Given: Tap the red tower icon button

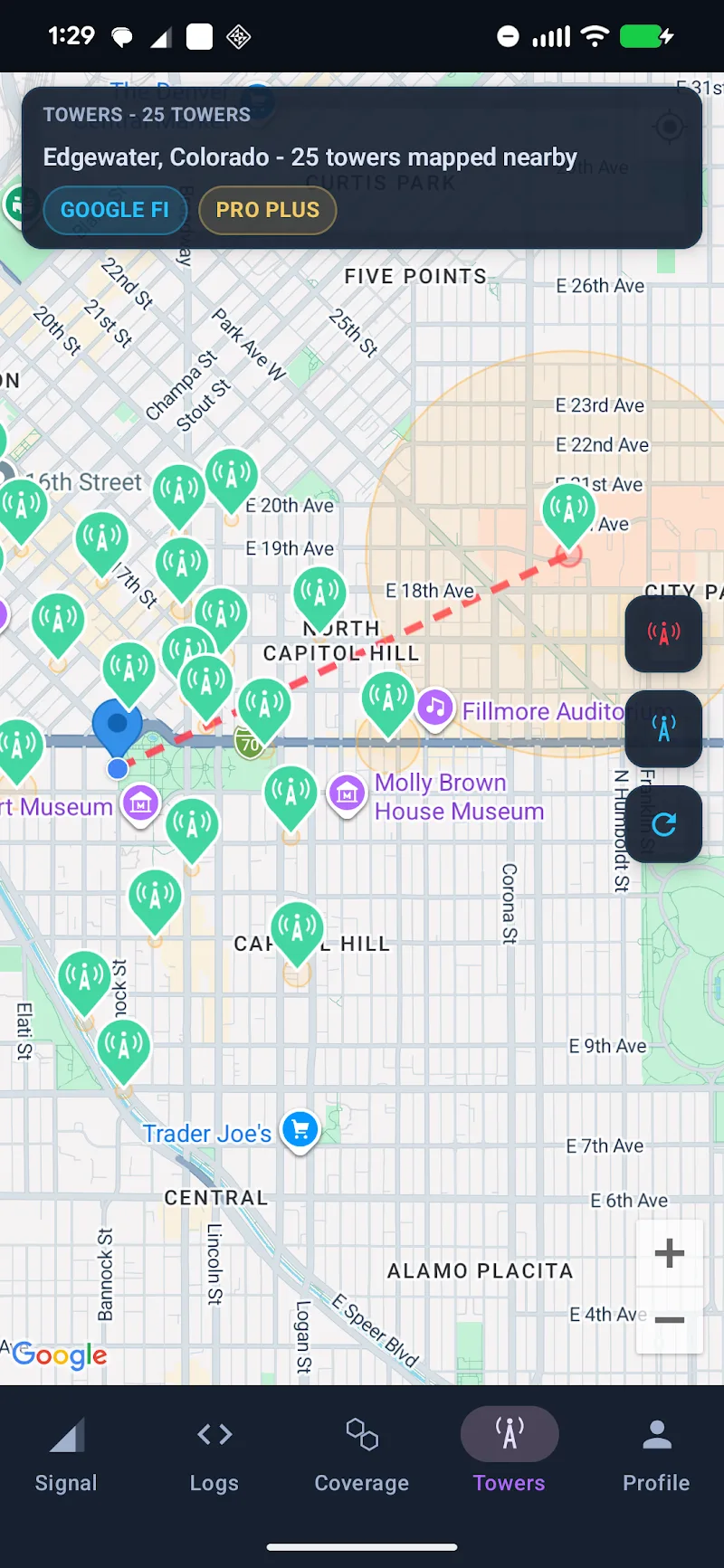Looking at the screenshot, I should pos(664,633).
